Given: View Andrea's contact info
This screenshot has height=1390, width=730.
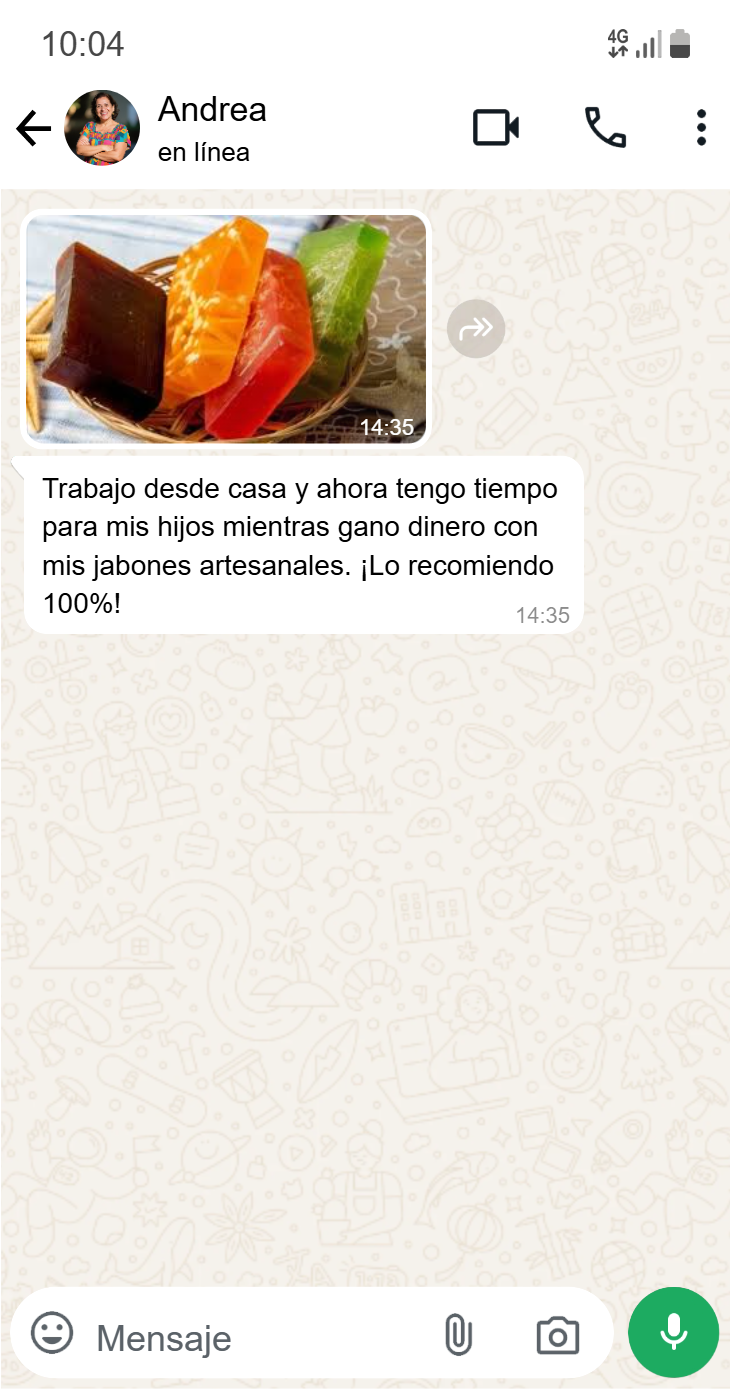Looking at the screenshot, I should [212, 128].
